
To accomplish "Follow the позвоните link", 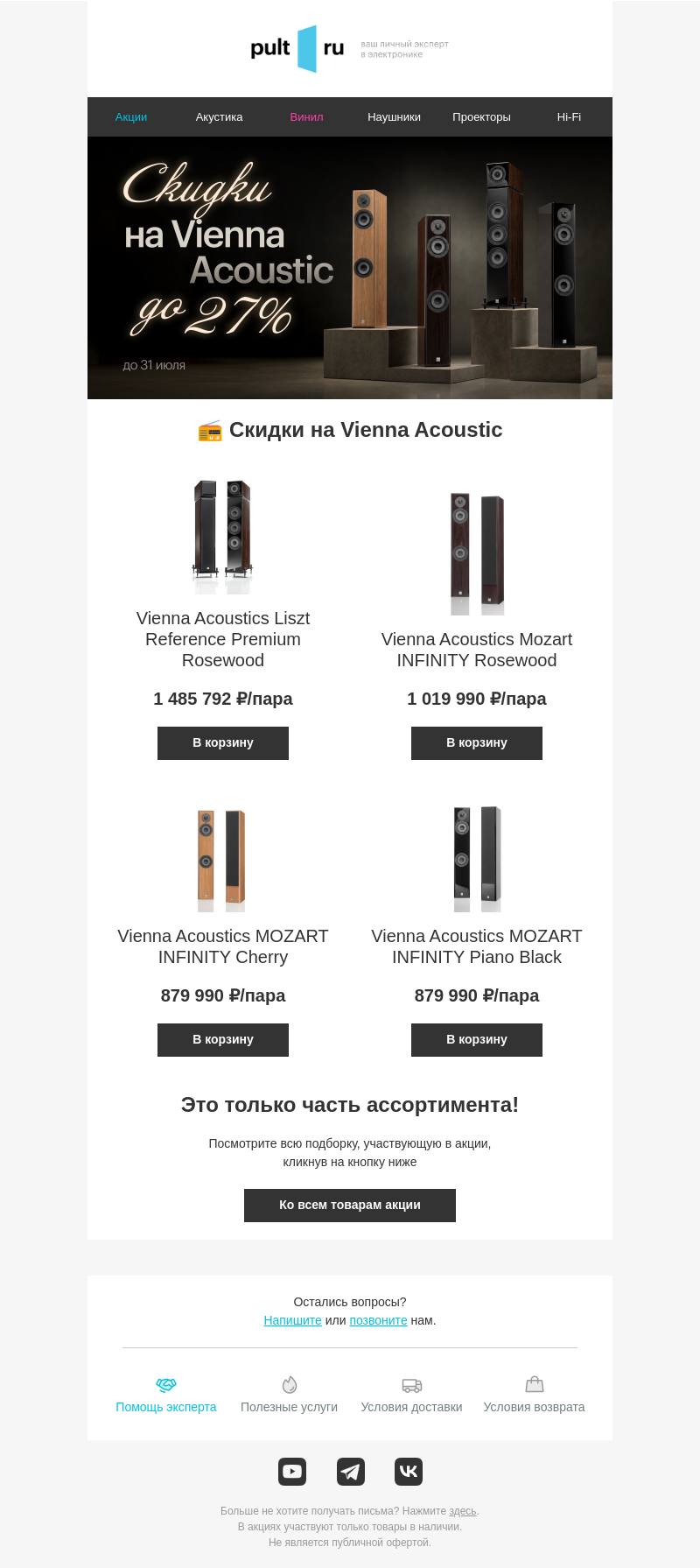I will point(378,1320).
